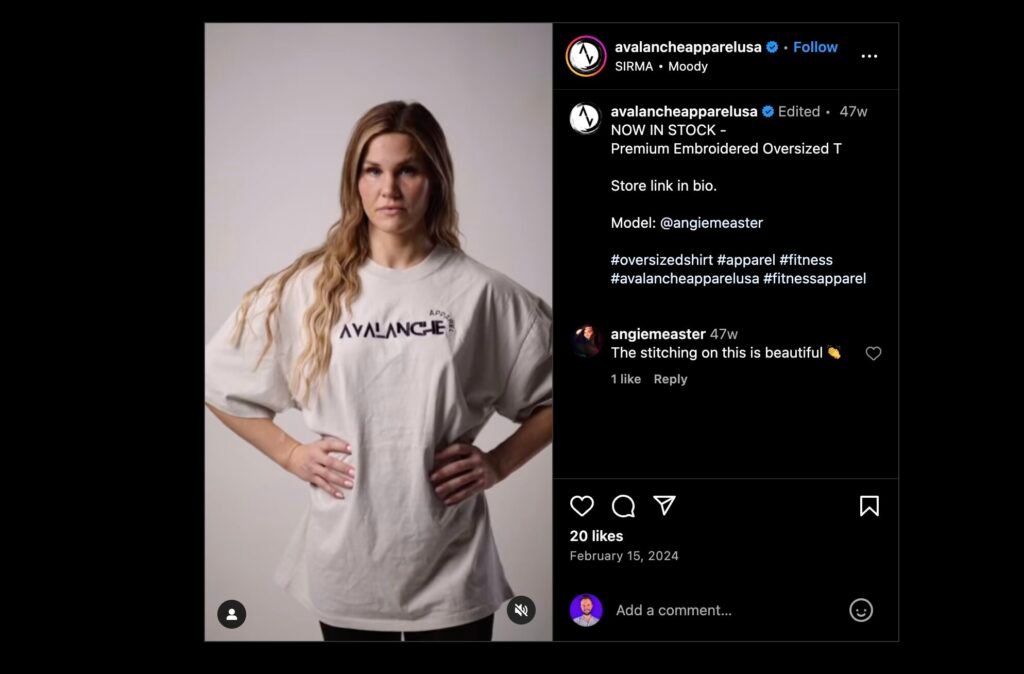Show tagged people on the photo
Image resolution: width=1024 pixels, height=674 pixels.
232,613
